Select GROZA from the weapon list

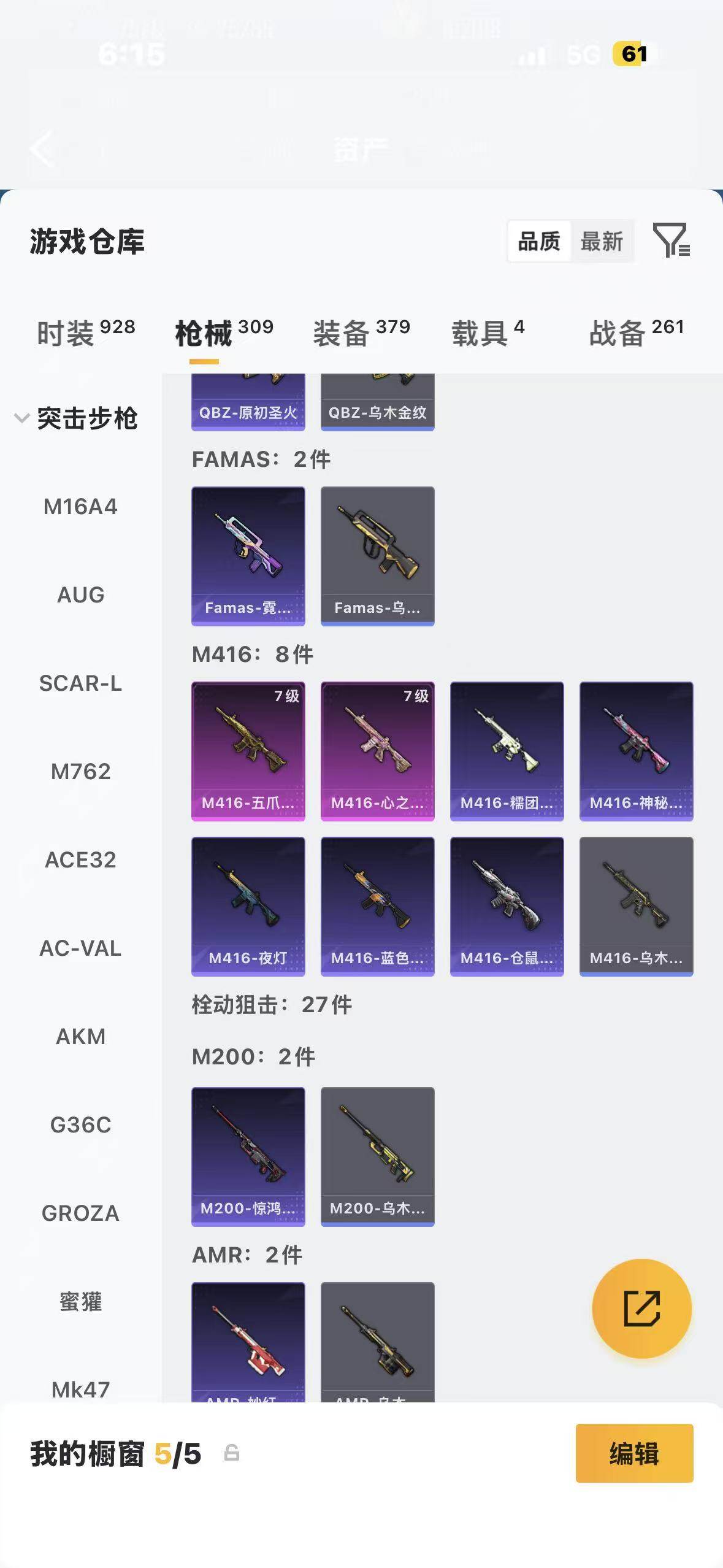pyautogui.click(x=80, y=1213)
